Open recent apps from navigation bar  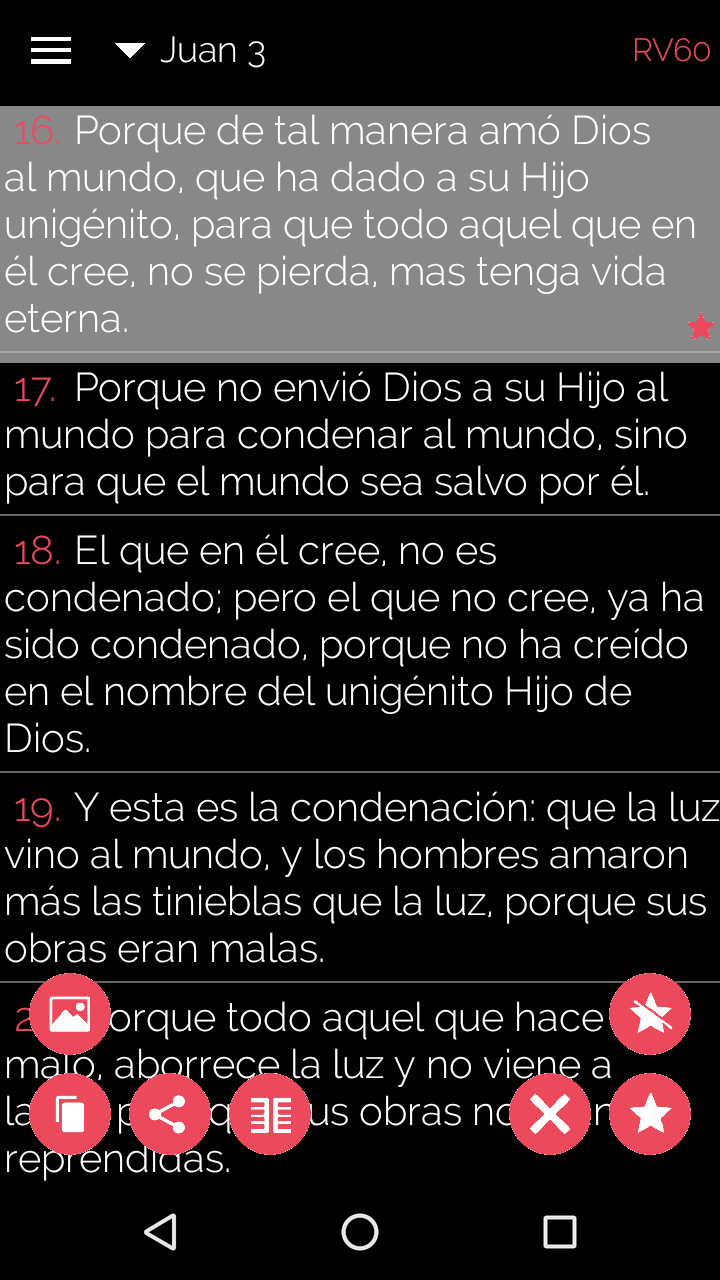(560, 1232)
